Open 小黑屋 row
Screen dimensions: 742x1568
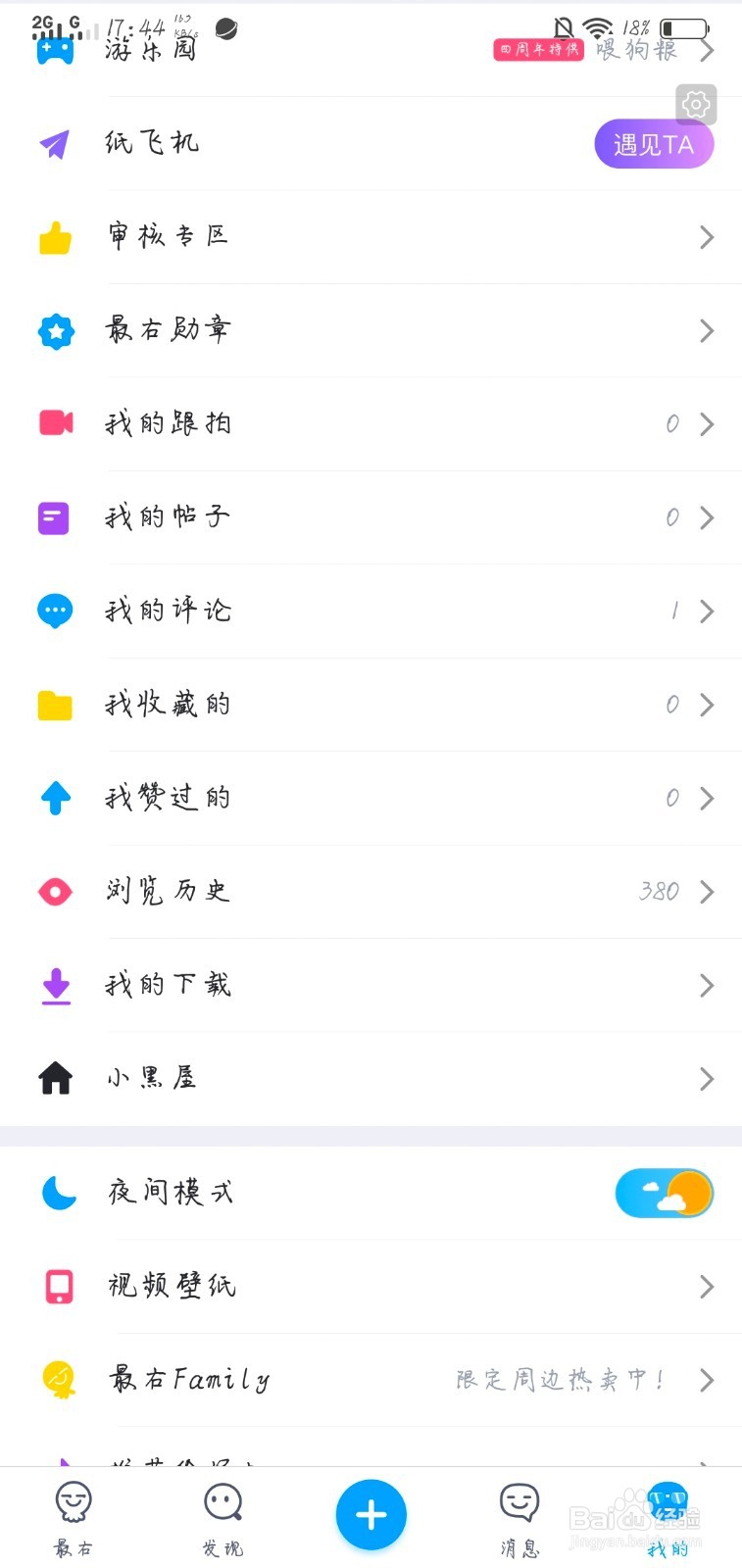[x=371, y=1079]
